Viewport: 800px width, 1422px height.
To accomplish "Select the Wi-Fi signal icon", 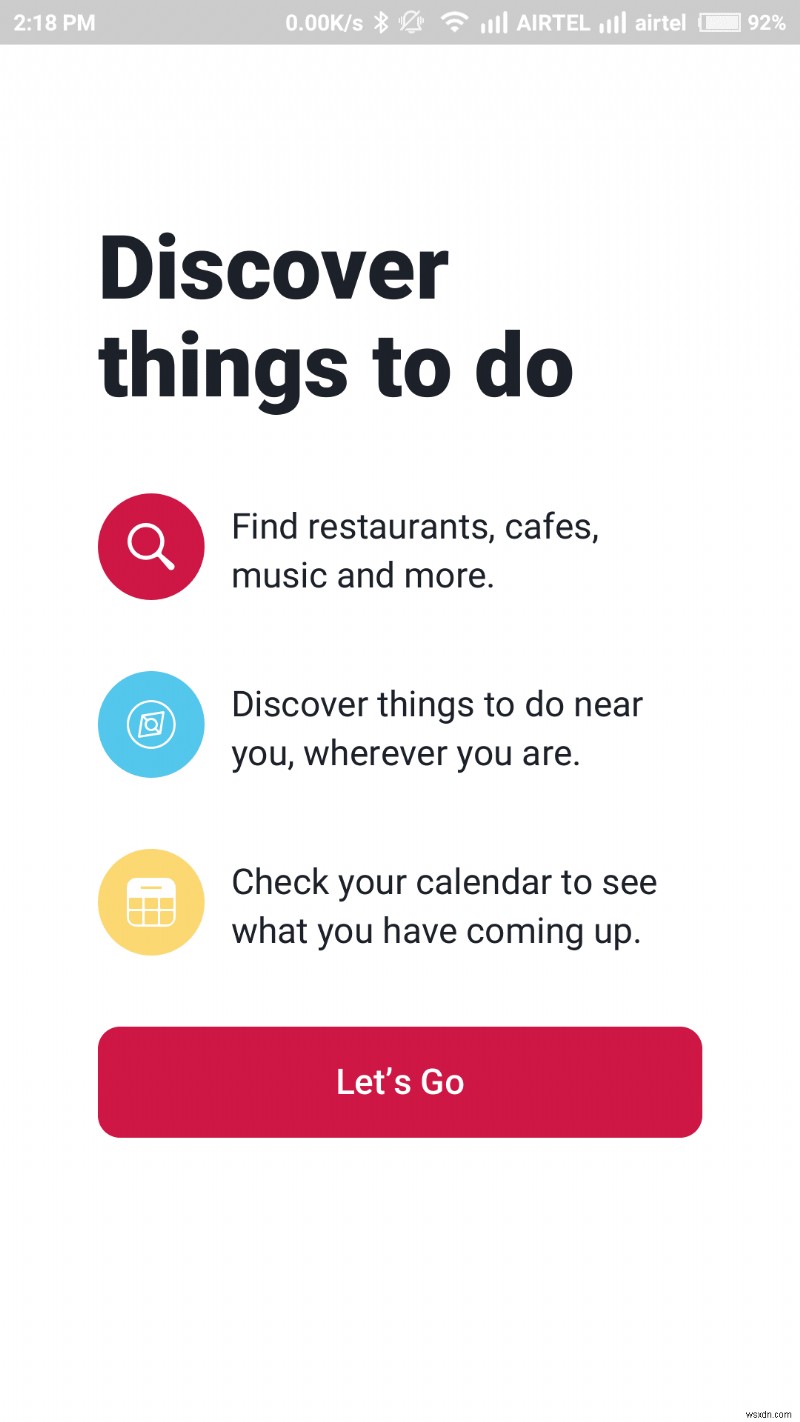I will (455, 22).
